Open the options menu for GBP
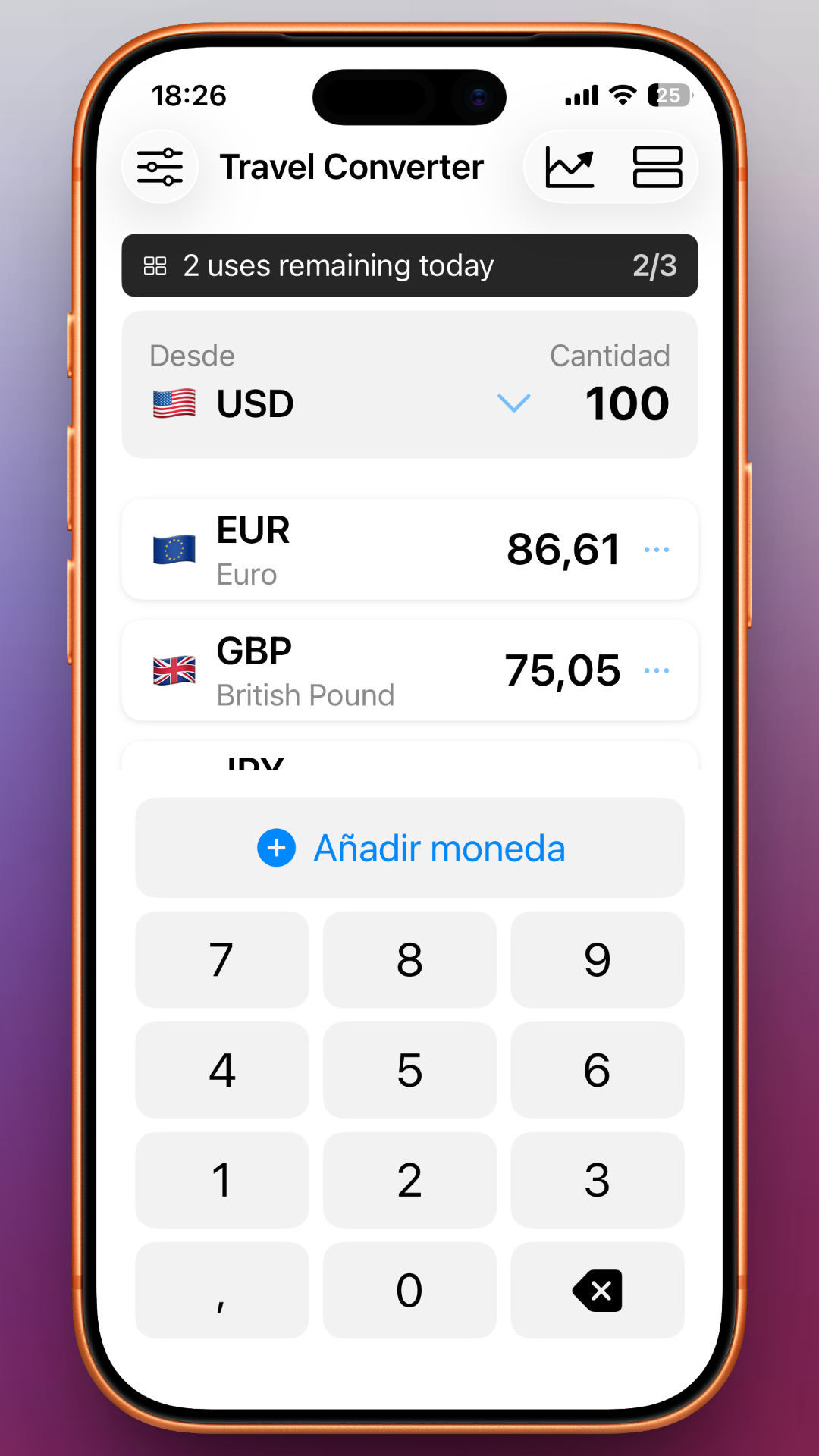Screen dimensions: 819x1456 pos(657,670)
